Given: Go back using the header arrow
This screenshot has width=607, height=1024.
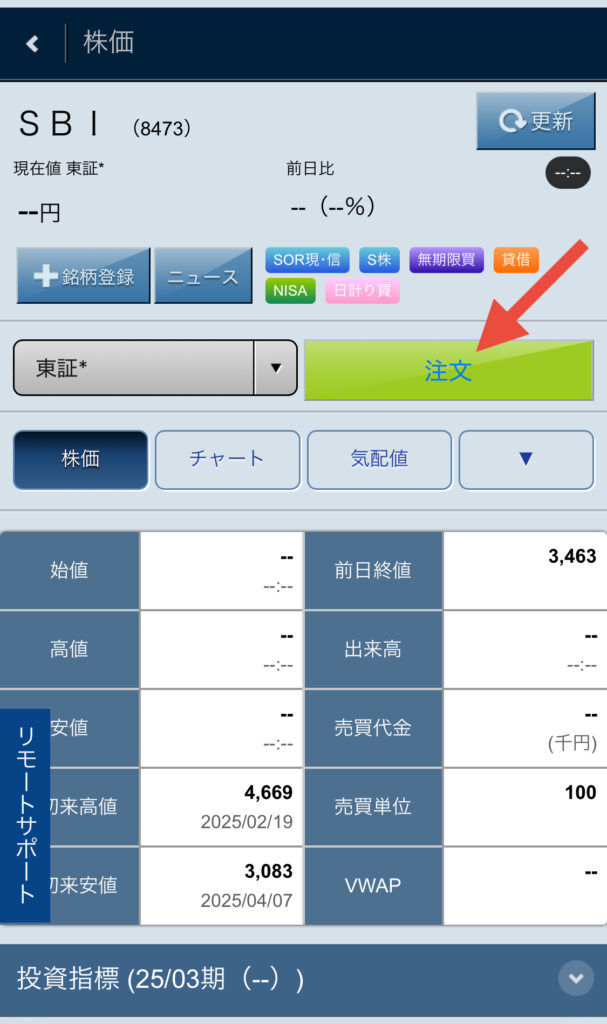Looking at the screenshot, I should tap(32, 44).
